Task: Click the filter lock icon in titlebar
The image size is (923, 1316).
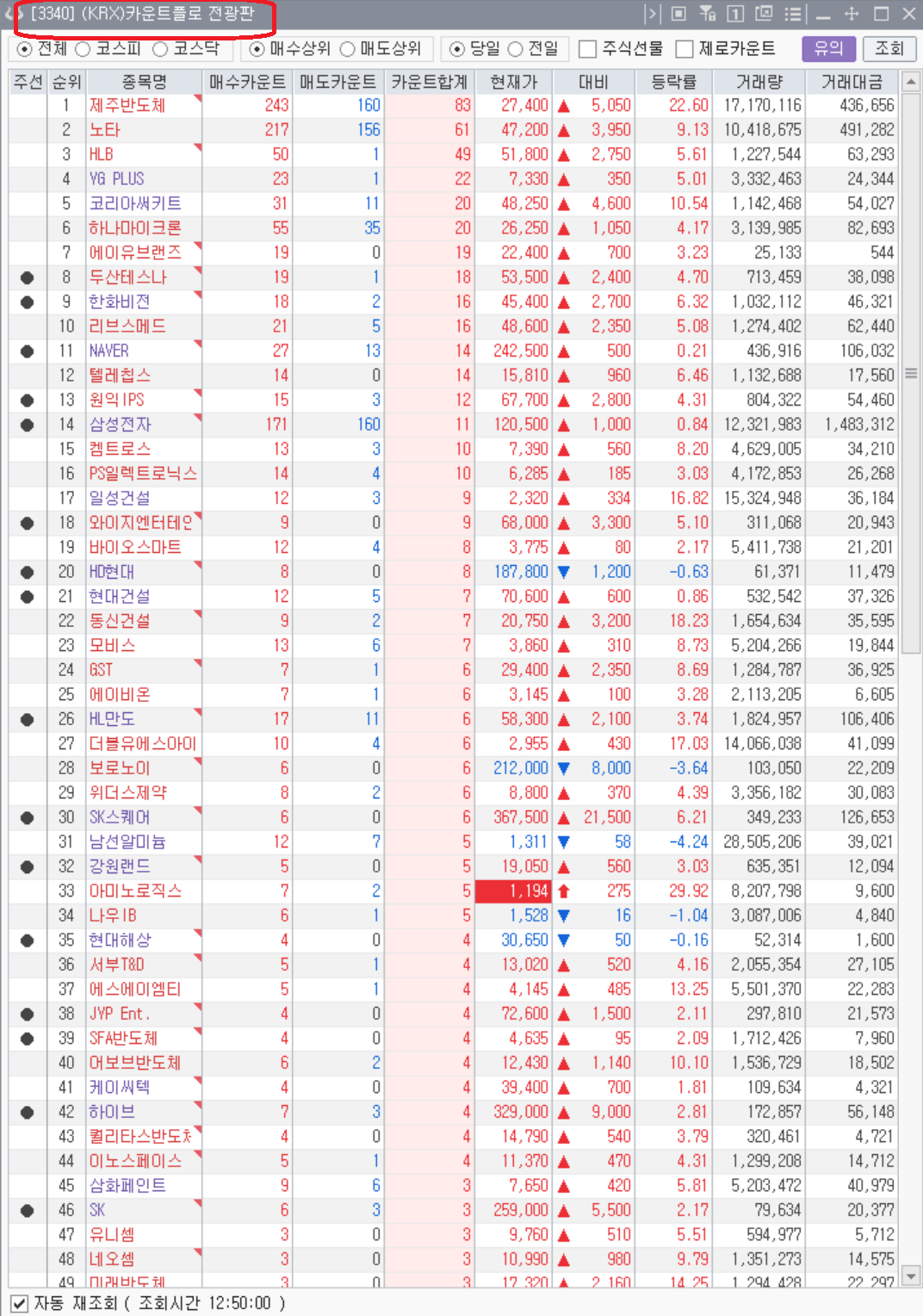Action: [x=708, y=13]
